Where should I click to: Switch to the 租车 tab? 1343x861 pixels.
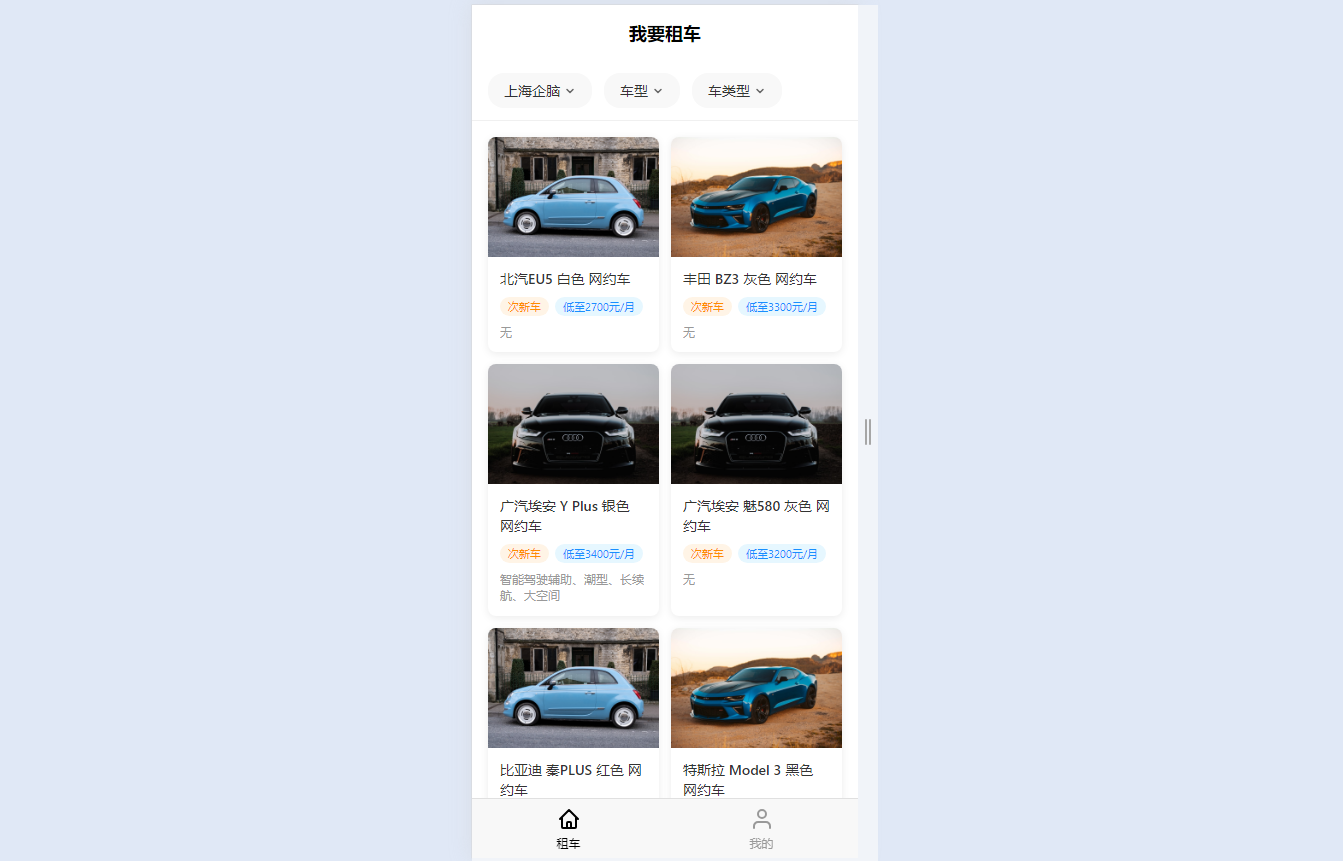point(568,829)
